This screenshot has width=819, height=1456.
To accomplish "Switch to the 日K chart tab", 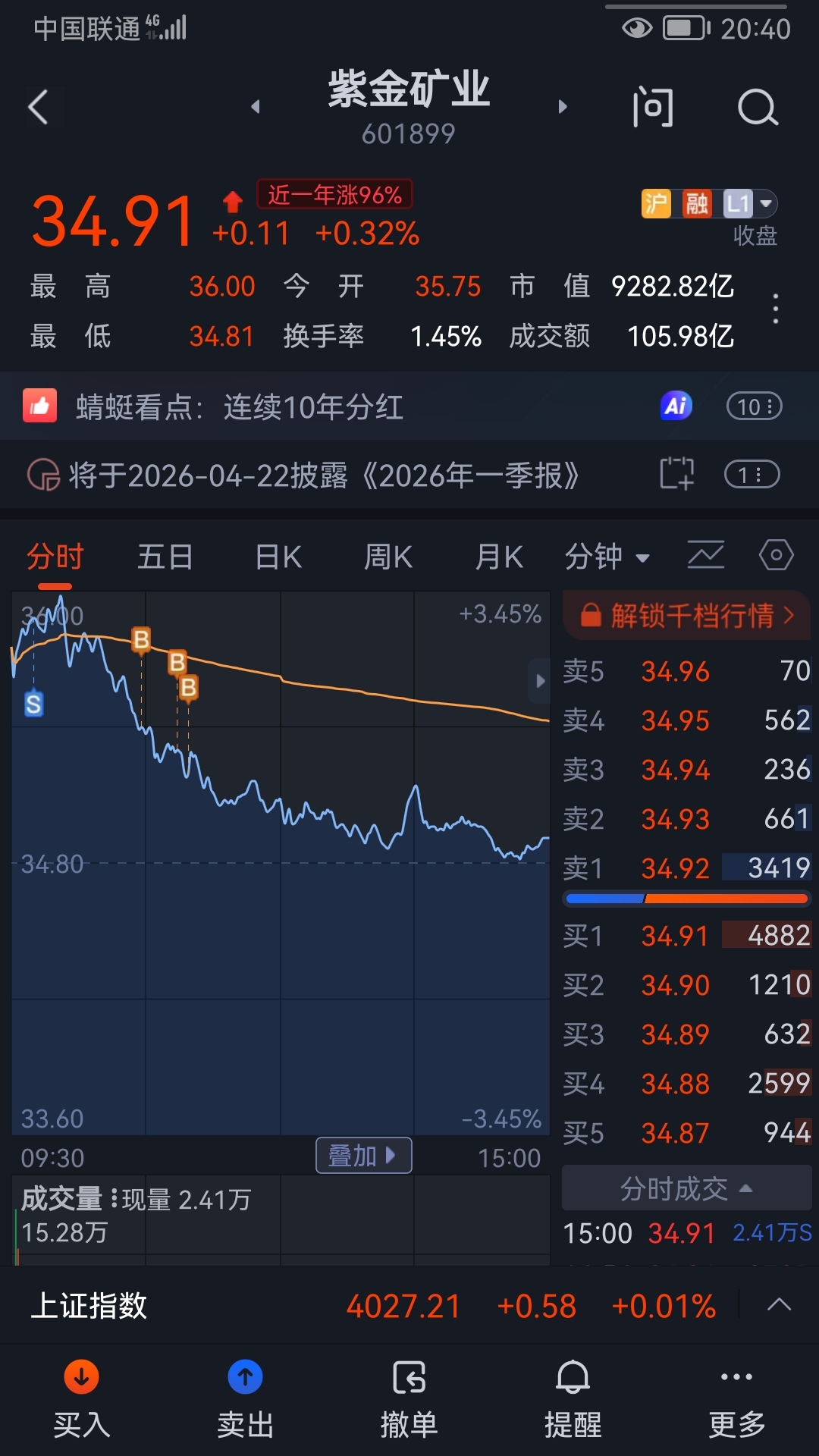I will [278, 557].
